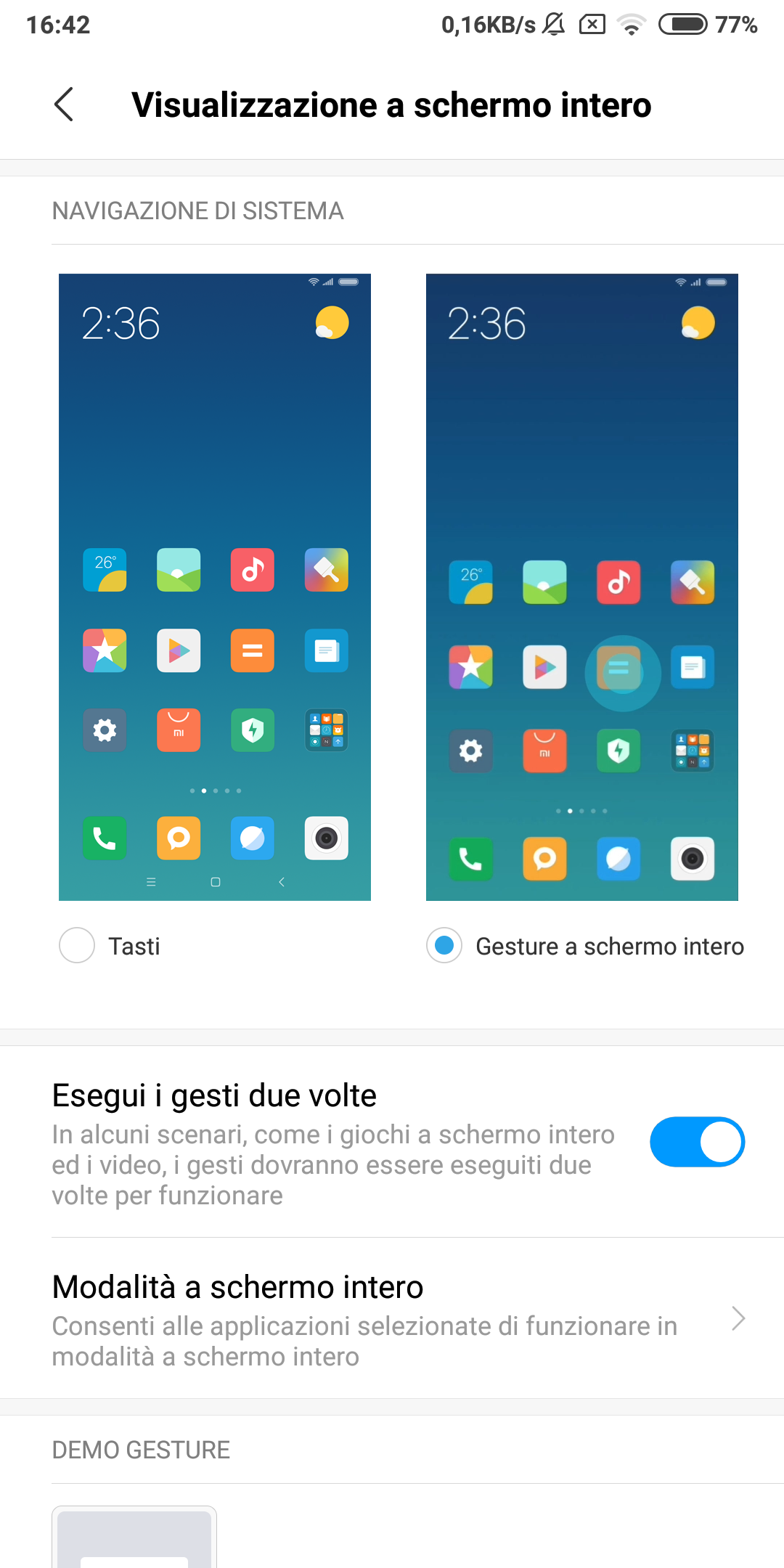Select the Tasti navigation option
Screen dimensions: 784x1568
click(x=77, y=946)
